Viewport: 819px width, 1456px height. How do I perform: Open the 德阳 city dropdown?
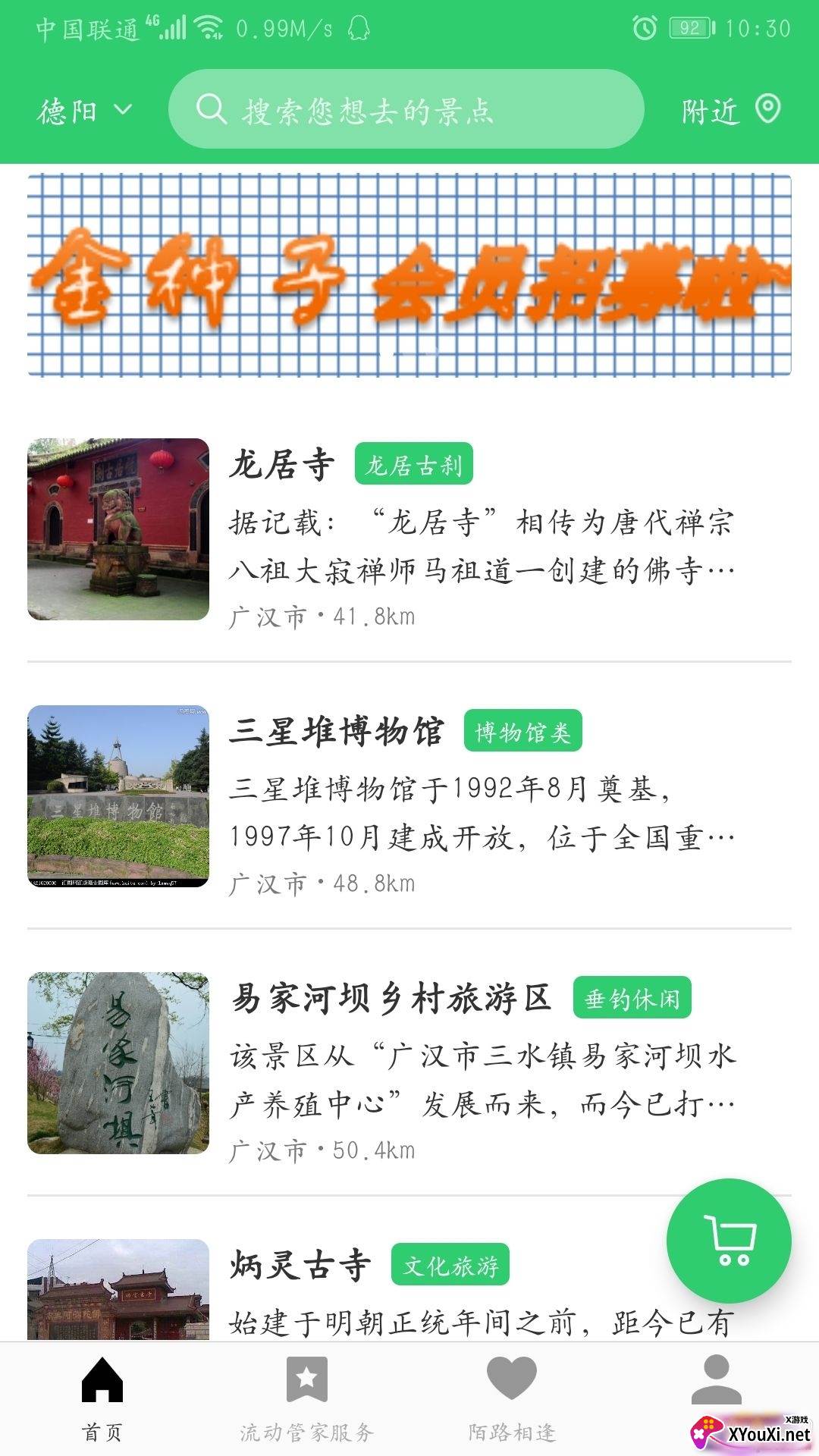[x=83, y=111]
